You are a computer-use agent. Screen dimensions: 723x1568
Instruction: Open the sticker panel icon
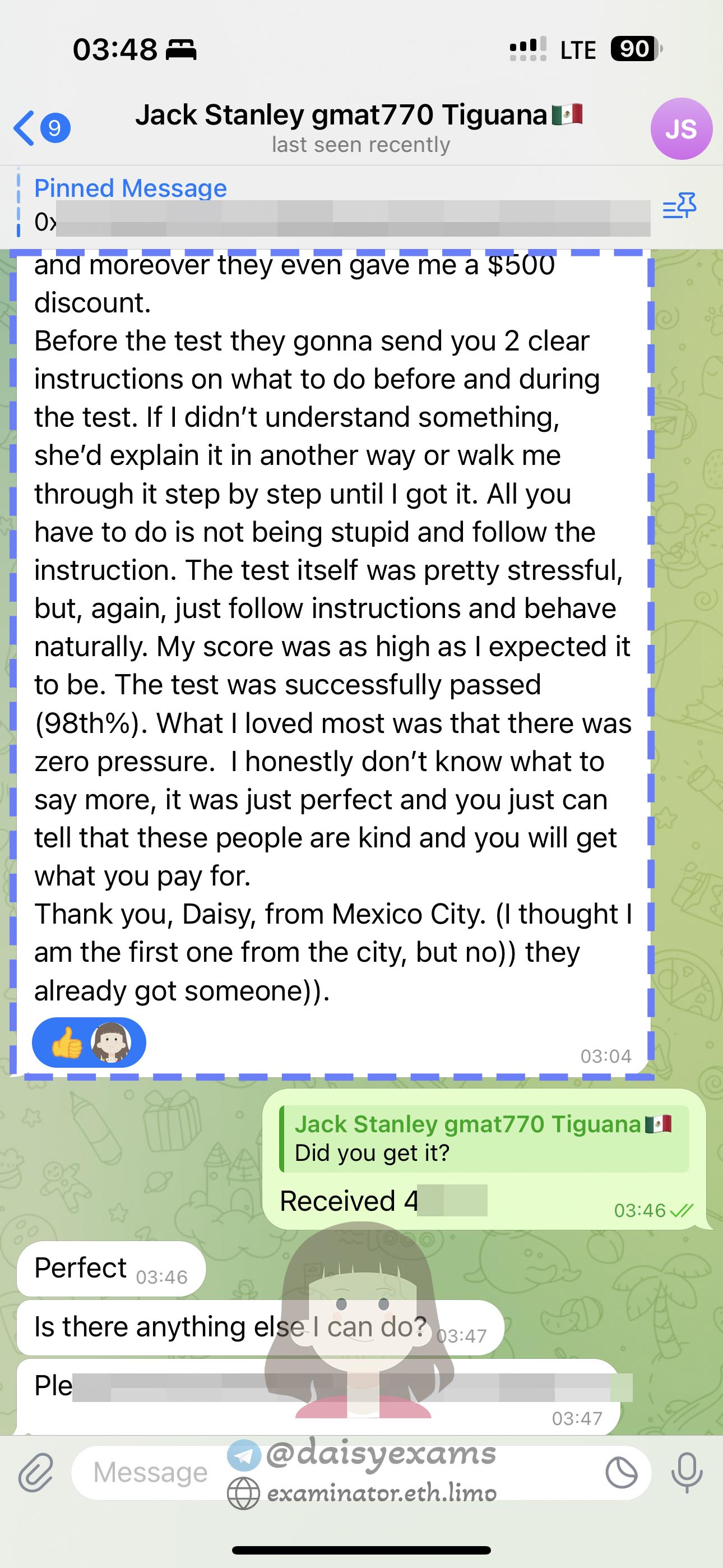coord(622,1473)
